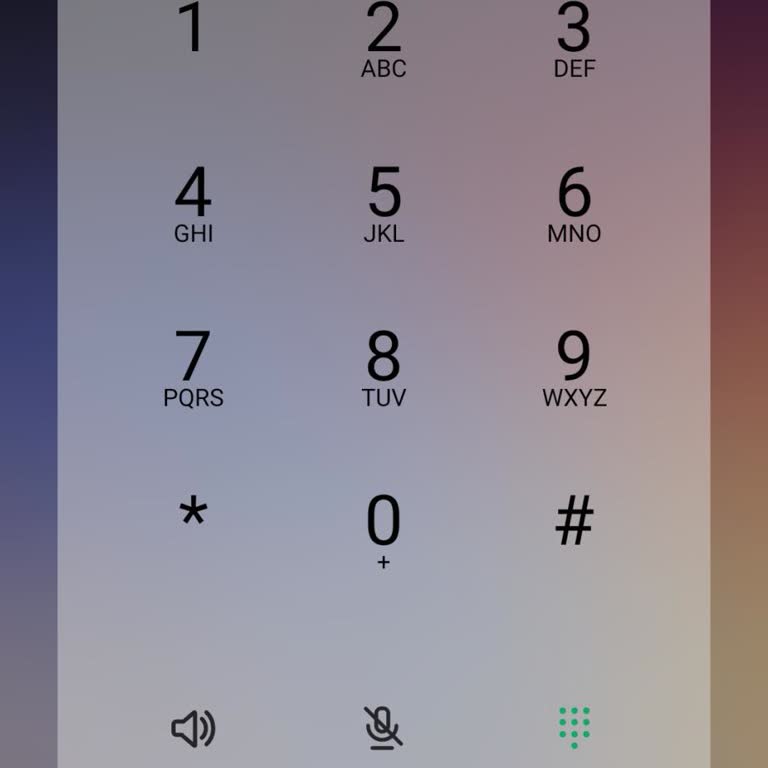Hide the green dialpad icon
The image size is (768, 768).
[574, 727]
